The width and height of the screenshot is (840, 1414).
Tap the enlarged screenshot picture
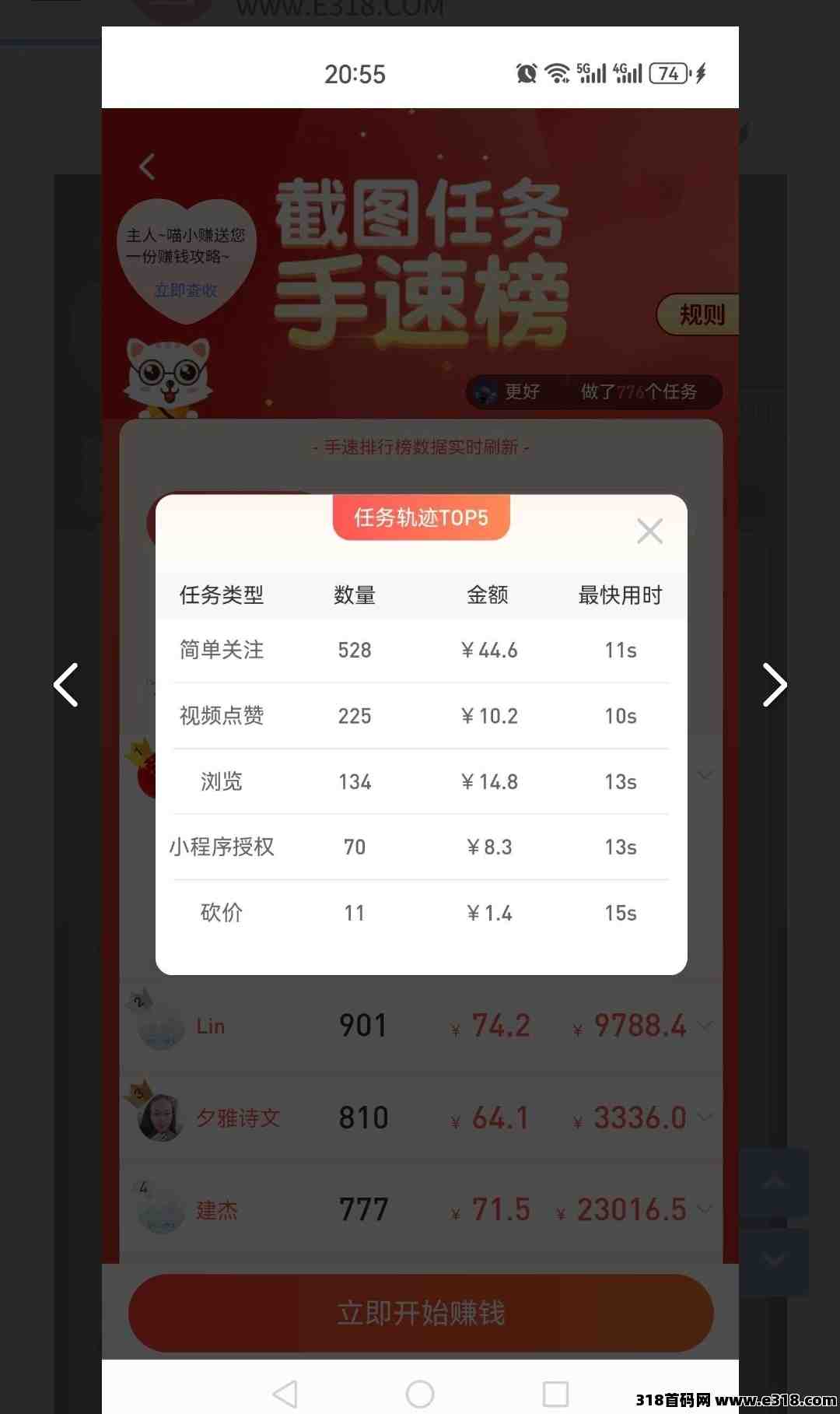pyautogui.click(x=420, y=1089)
